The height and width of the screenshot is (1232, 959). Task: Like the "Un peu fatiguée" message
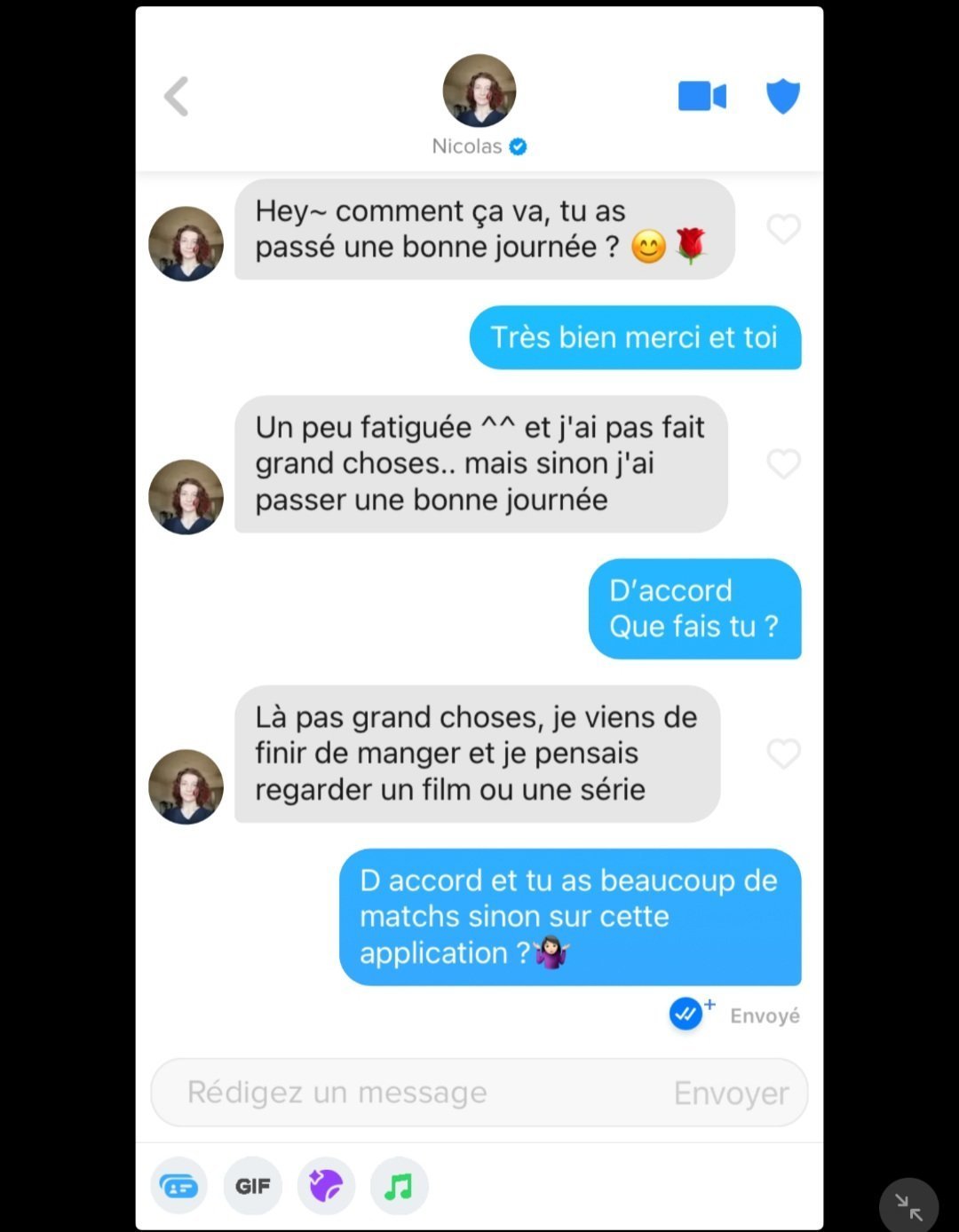(783, 463)
